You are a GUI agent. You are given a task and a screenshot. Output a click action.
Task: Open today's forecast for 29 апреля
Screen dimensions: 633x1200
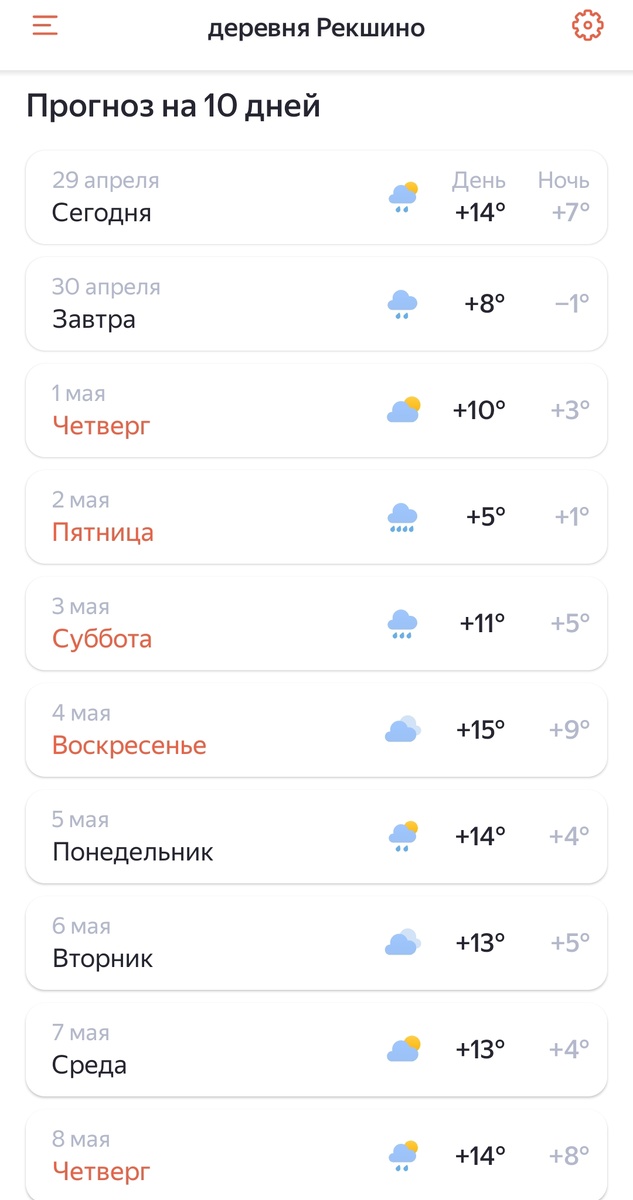coord(316,197)
